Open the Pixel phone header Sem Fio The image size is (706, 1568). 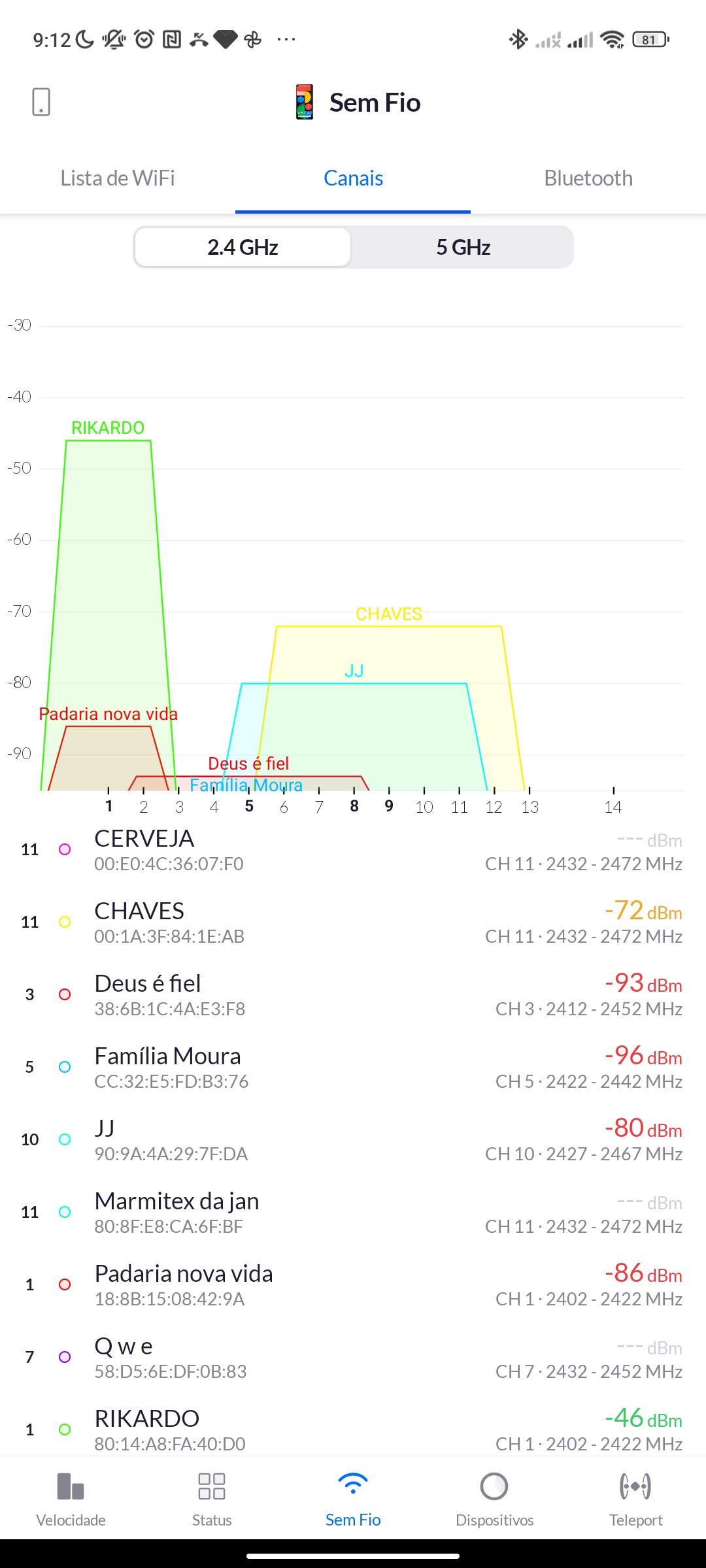click(x=358, y=103)
